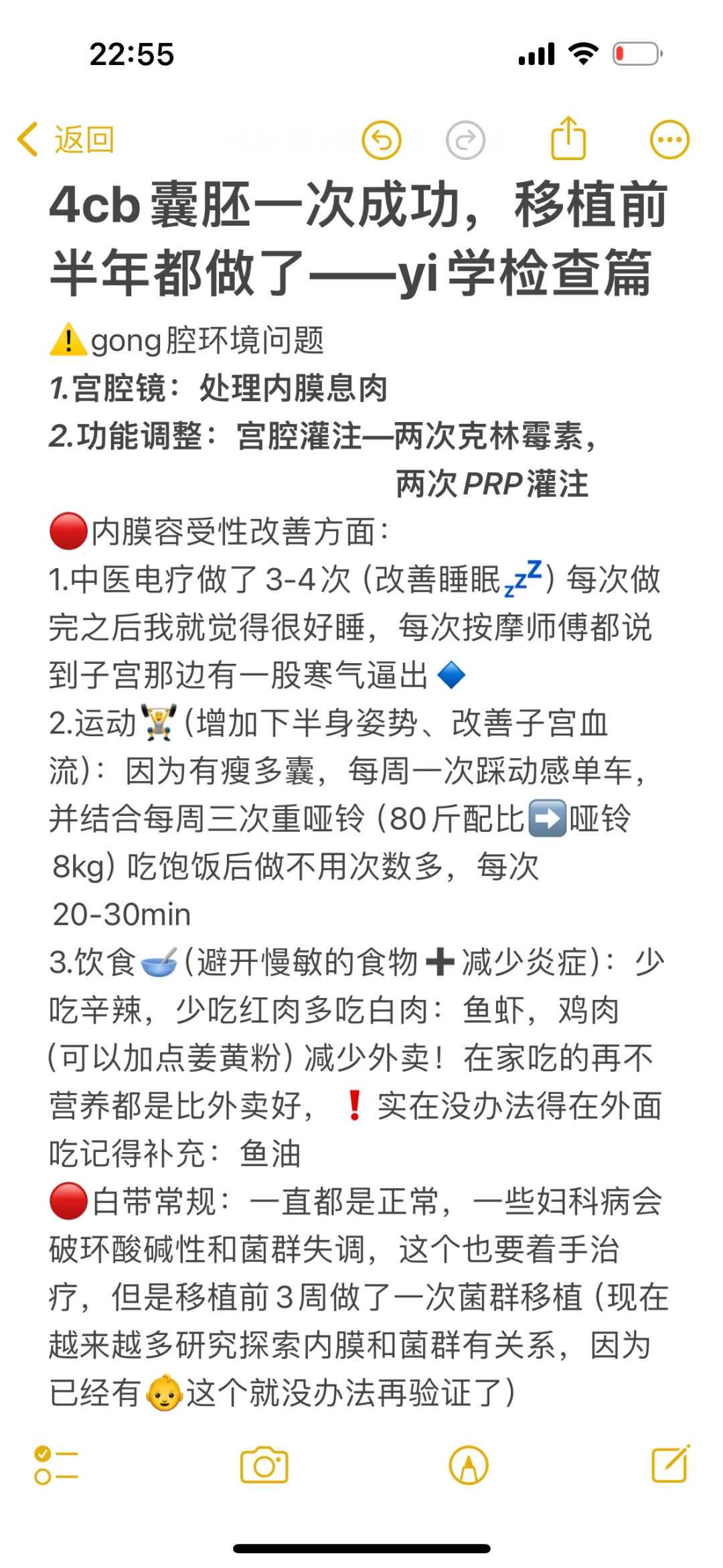Tap the undo arrow icon
Screen dimensions: 723x1568
point(383,139)
